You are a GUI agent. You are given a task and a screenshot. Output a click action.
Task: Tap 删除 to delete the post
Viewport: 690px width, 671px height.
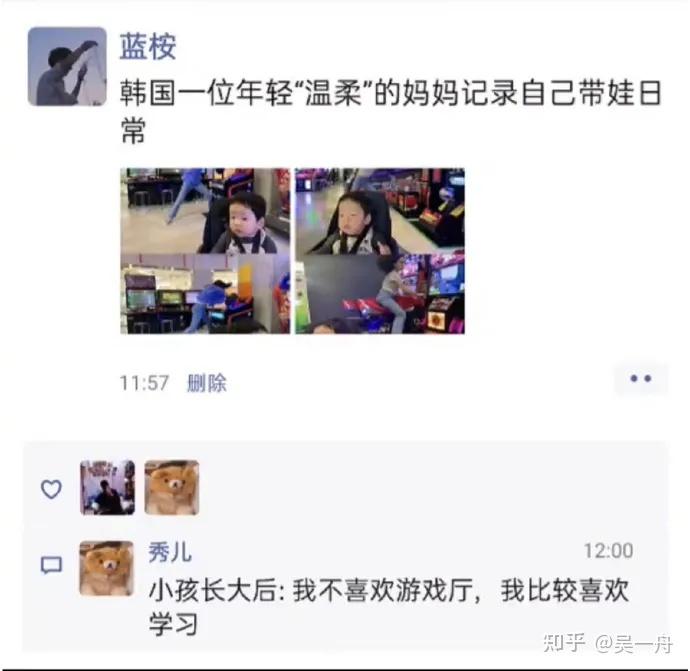[207, 383]
